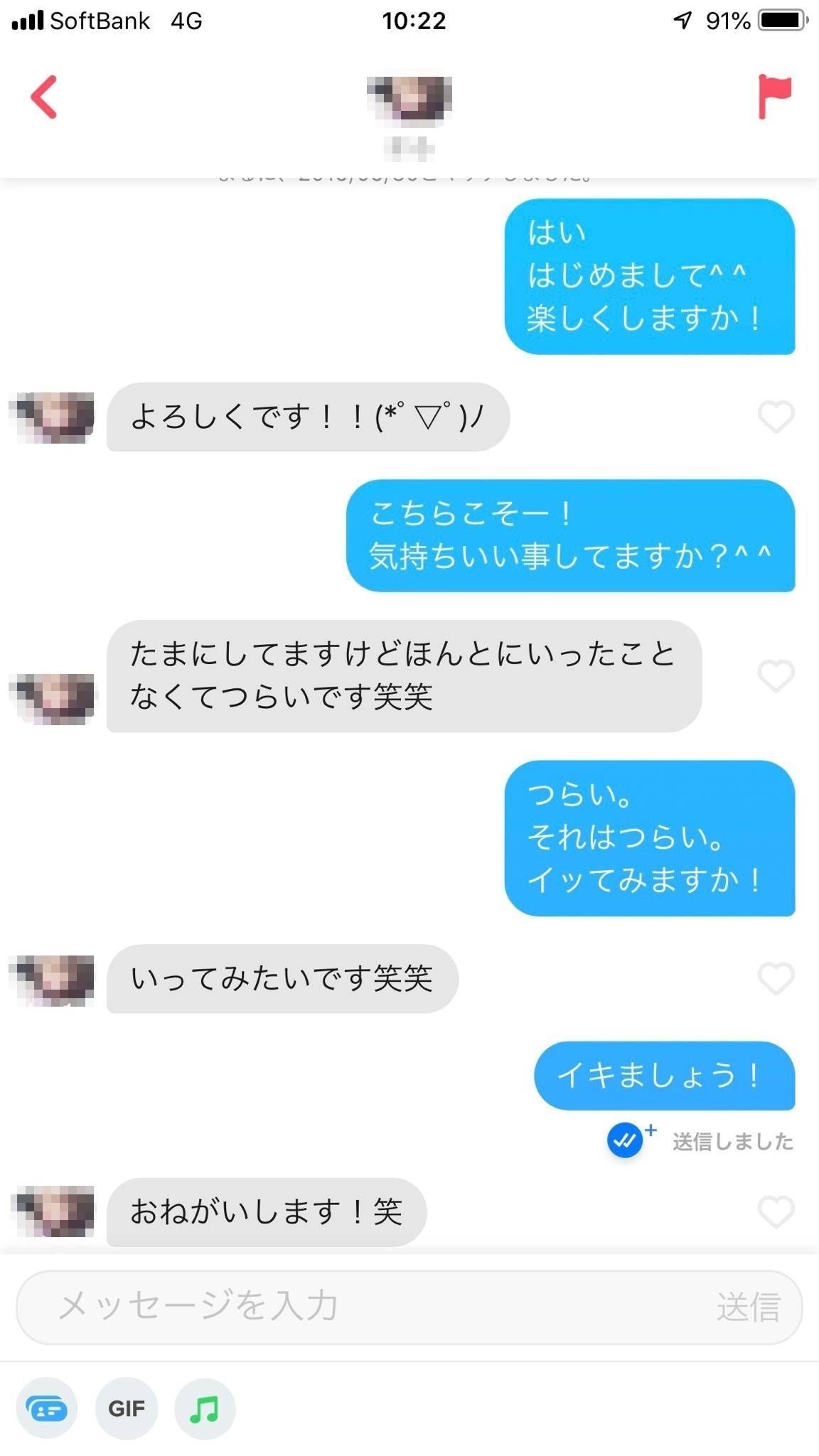Tap the 送信 send button

[748, 1307]
